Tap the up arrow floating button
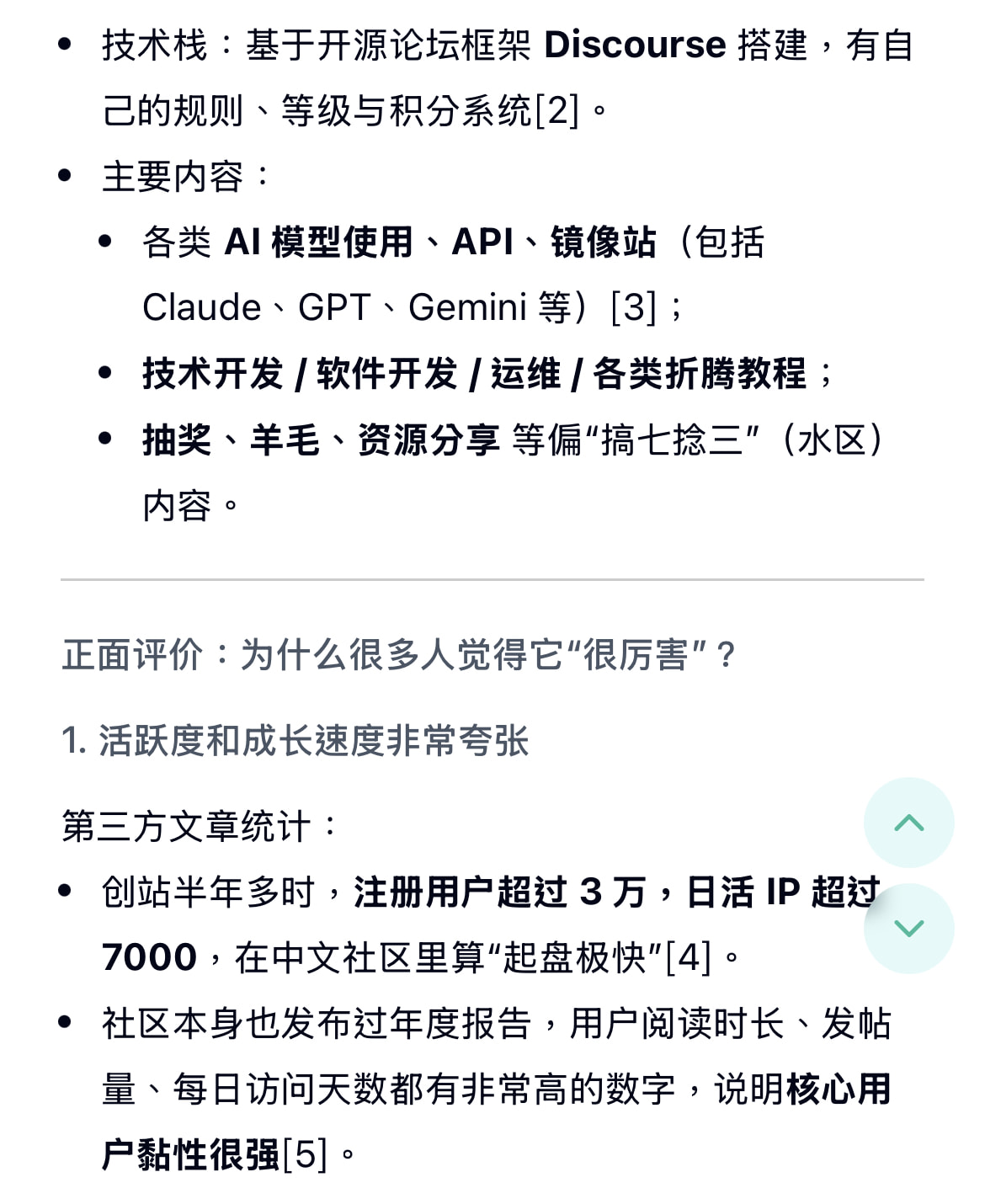 (908, 823)
